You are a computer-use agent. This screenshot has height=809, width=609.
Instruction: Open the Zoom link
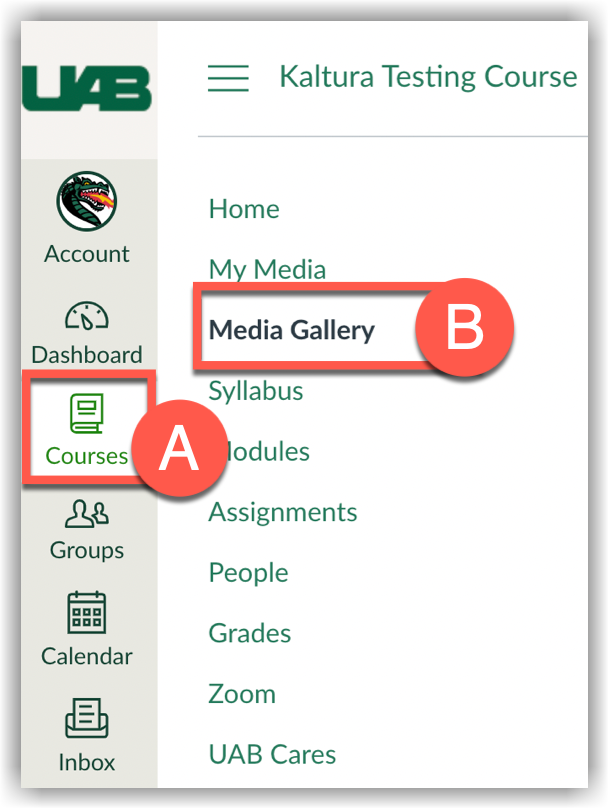coord(242,694)
